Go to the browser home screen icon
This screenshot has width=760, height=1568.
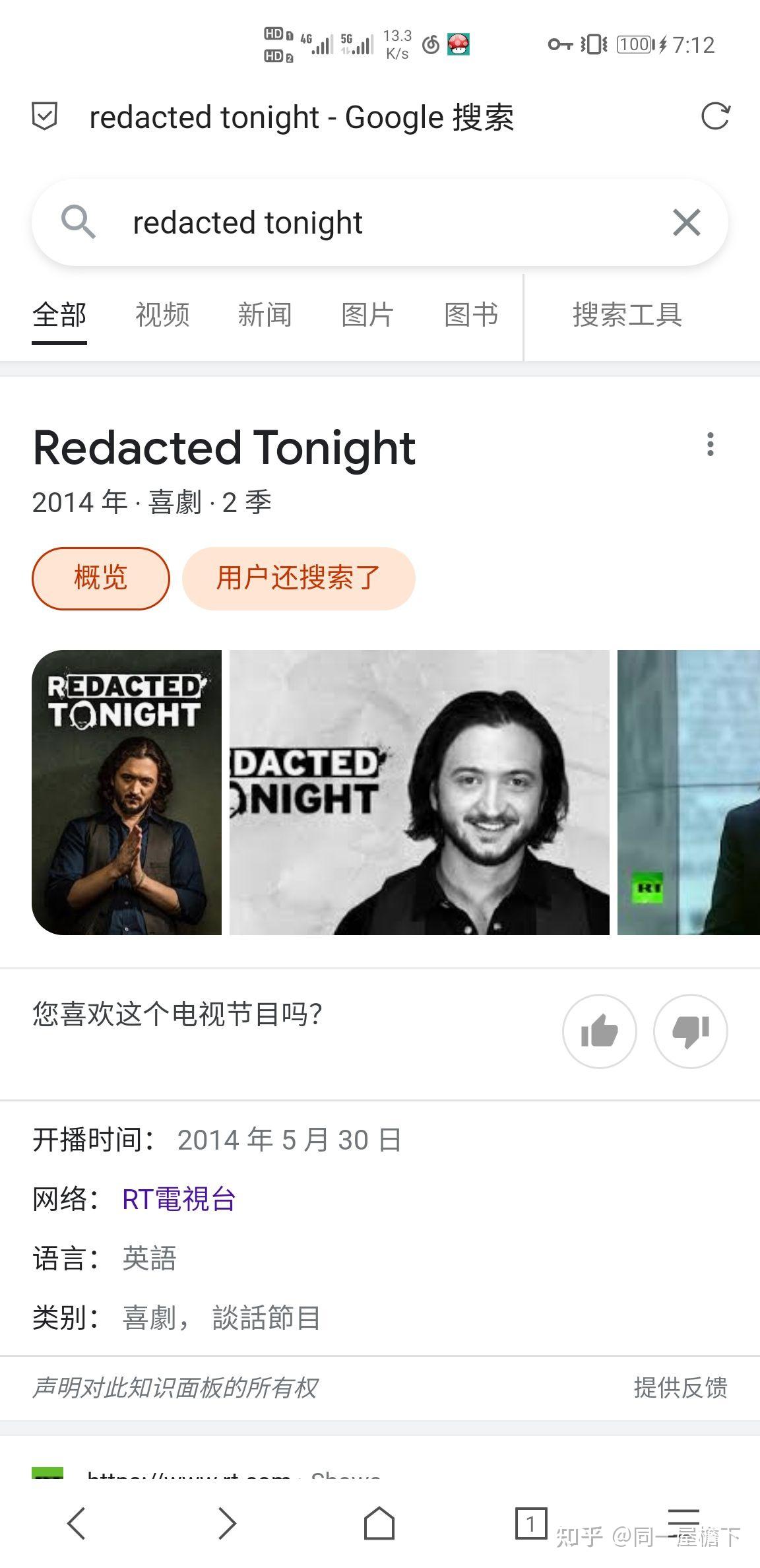click(380, 1524)
